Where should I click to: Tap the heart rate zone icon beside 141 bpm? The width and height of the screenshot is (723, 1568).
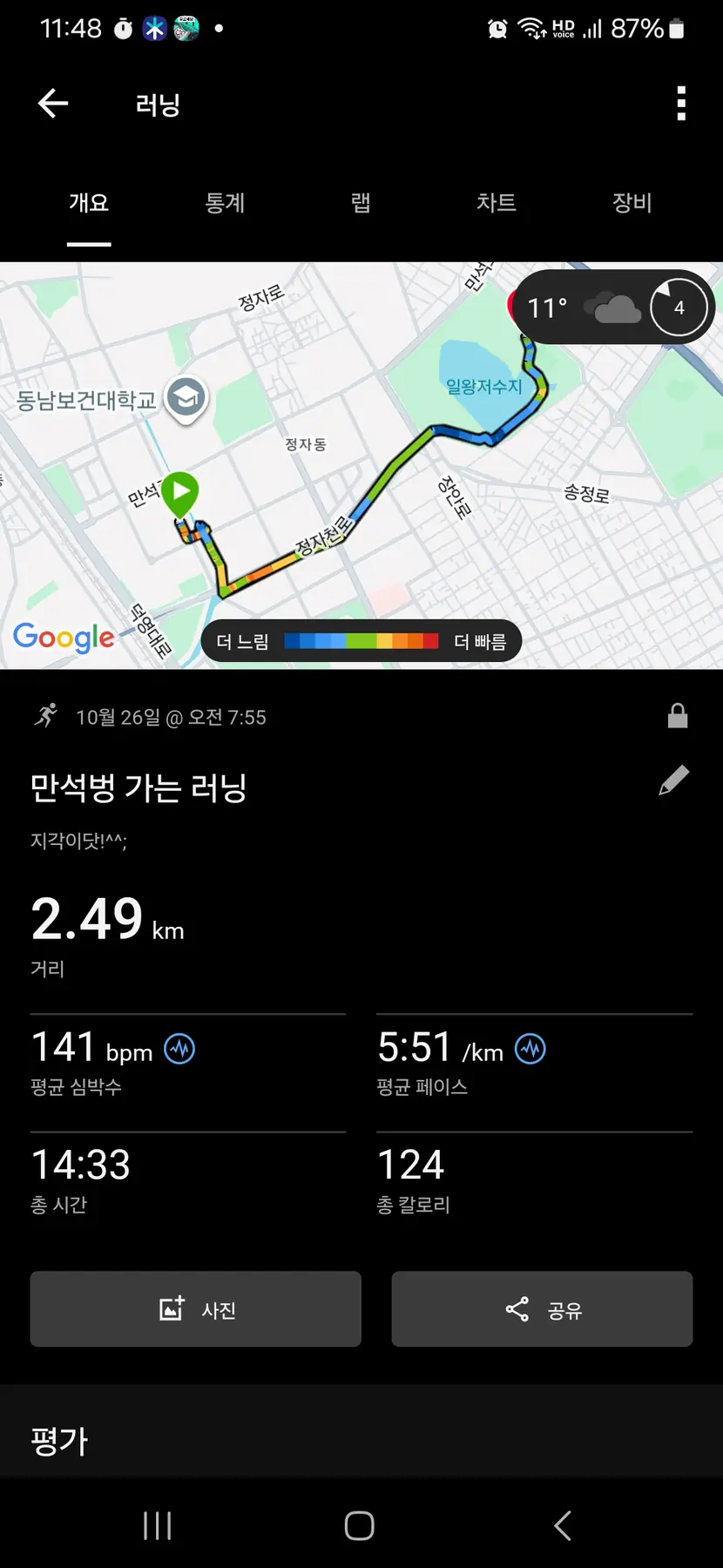(x=180, y=1049)
